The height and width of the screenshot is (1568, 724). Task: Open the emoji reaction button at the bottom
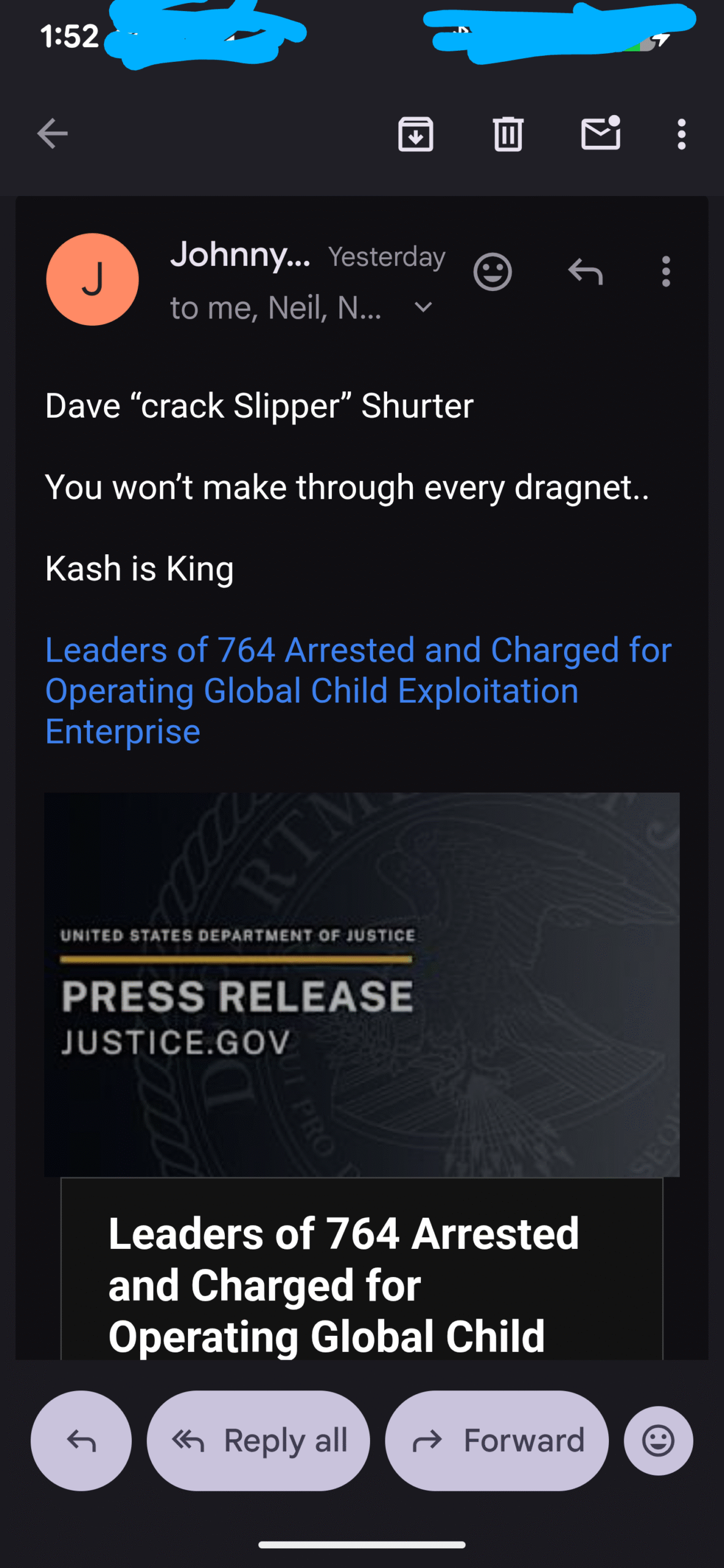[x=658, y=1441]
